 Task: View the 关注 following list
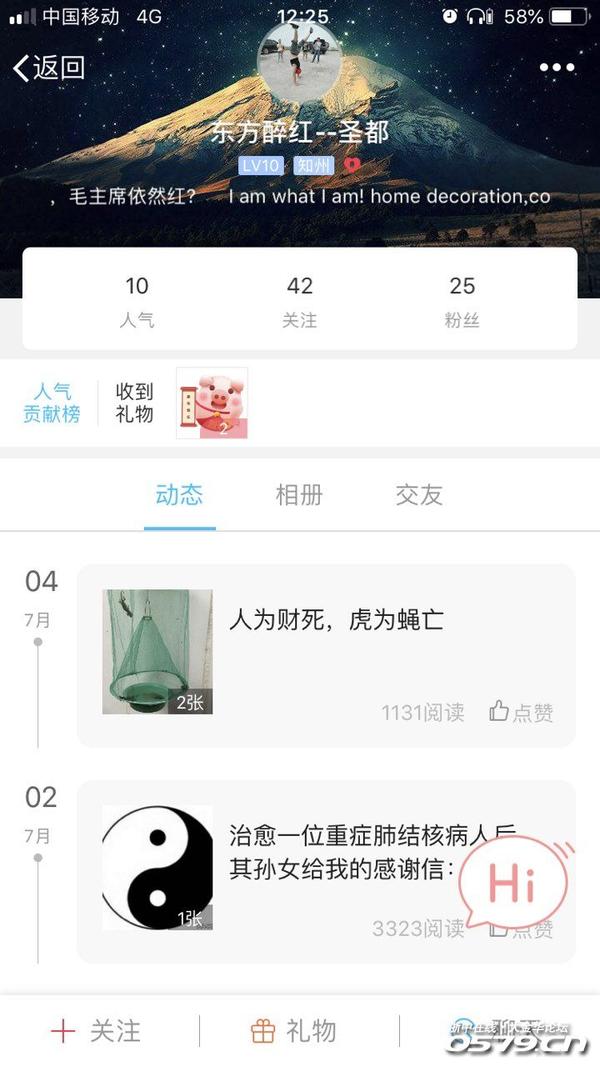(300, 300)
